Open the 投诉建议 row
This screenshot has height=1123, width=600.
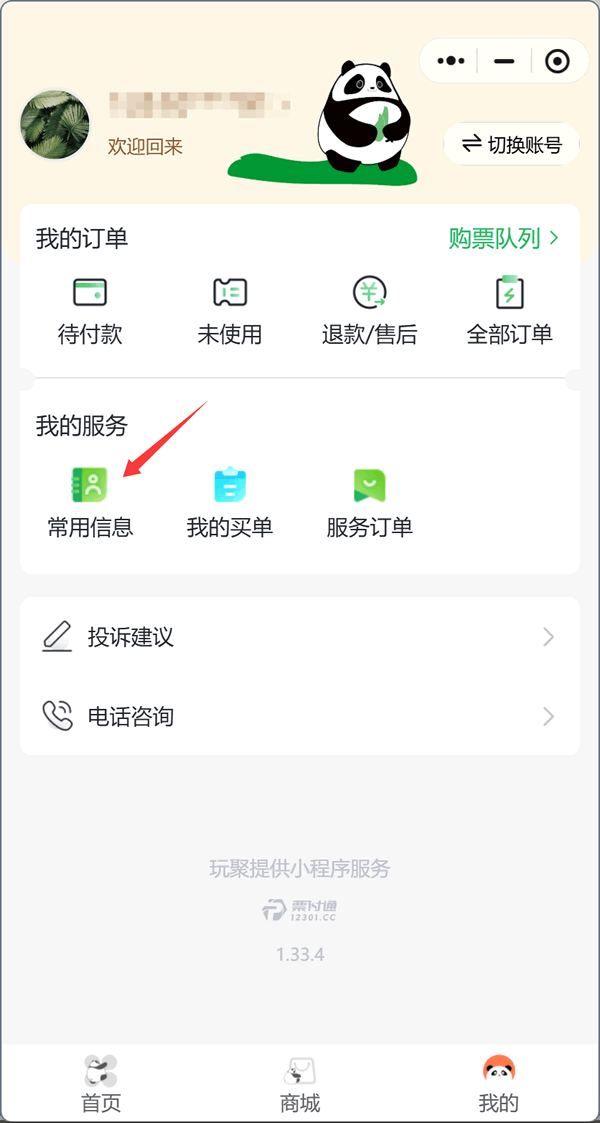click(x=300, y=637)
